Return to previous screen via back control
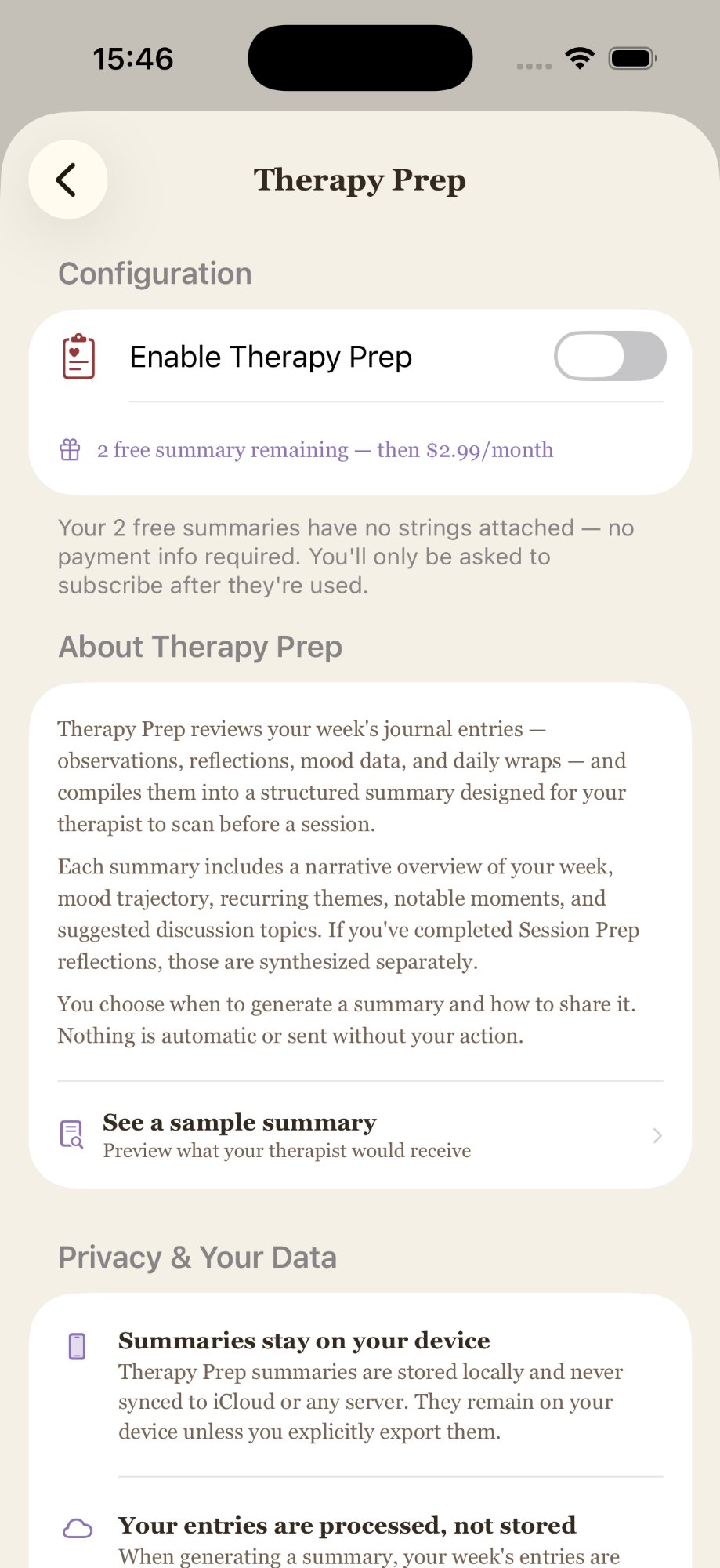The image size is (720, 1568). (67, 179)
